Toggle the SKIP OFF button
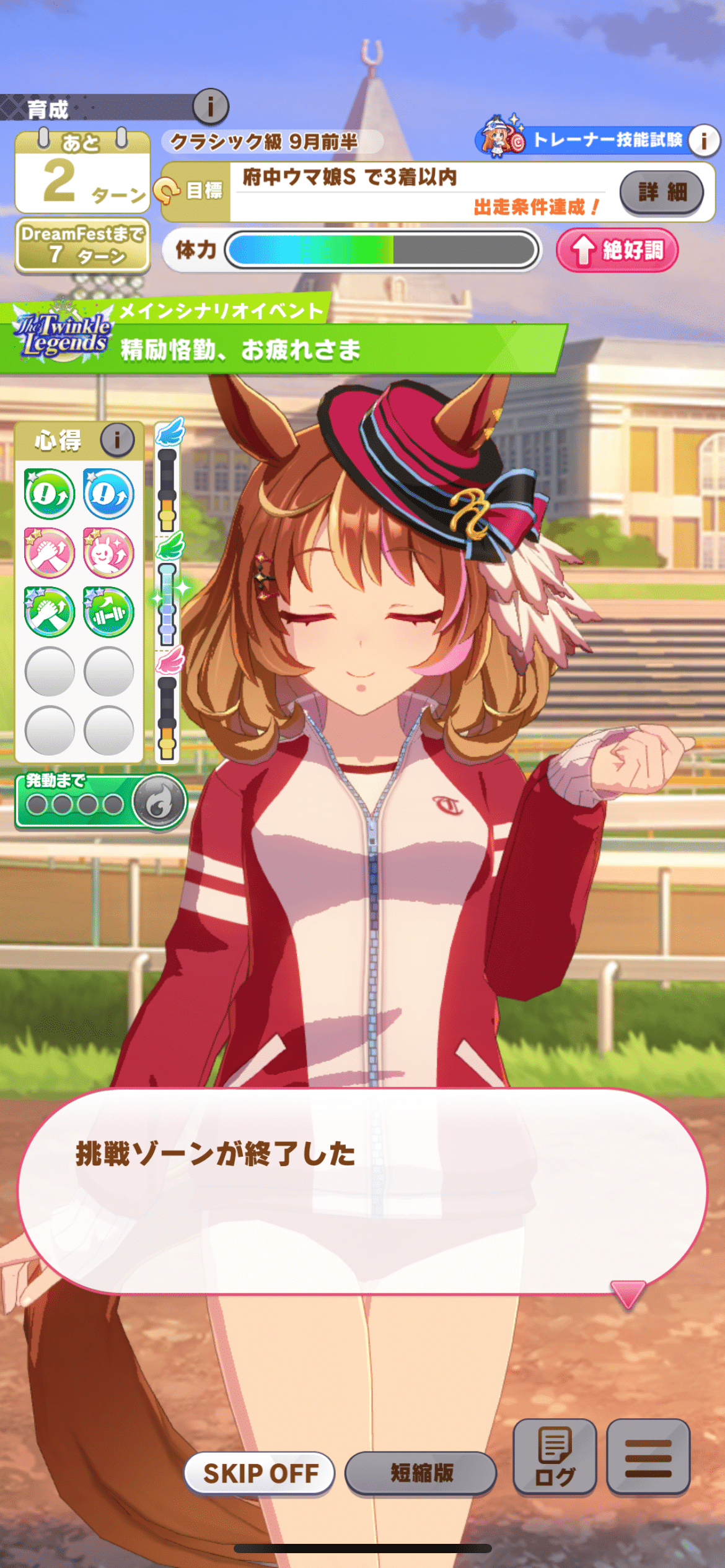The height and width of the screenshot is (1568, 725). [260, 1473]
